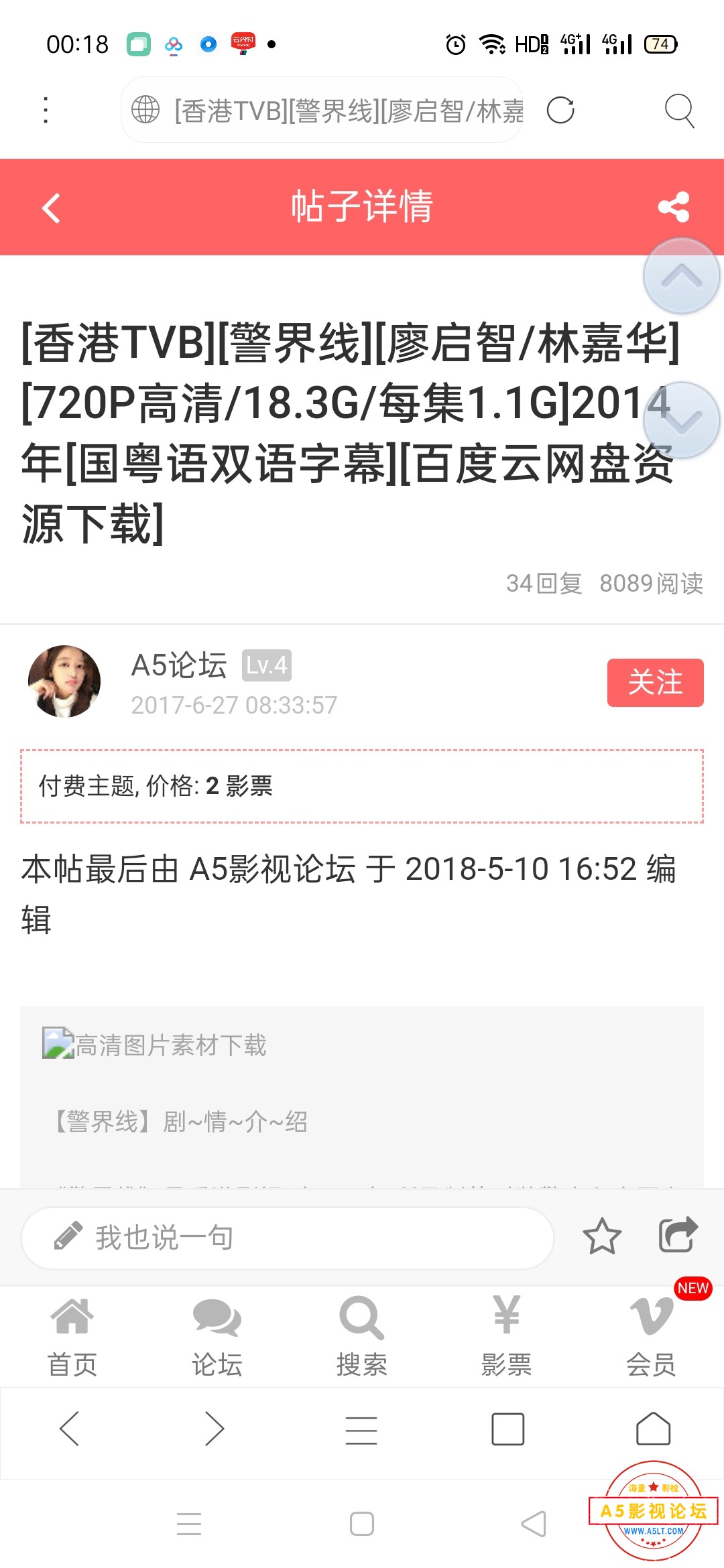The image size is (724, 1568).
Task: Share this post via the header icon
Action: [674, 207]
